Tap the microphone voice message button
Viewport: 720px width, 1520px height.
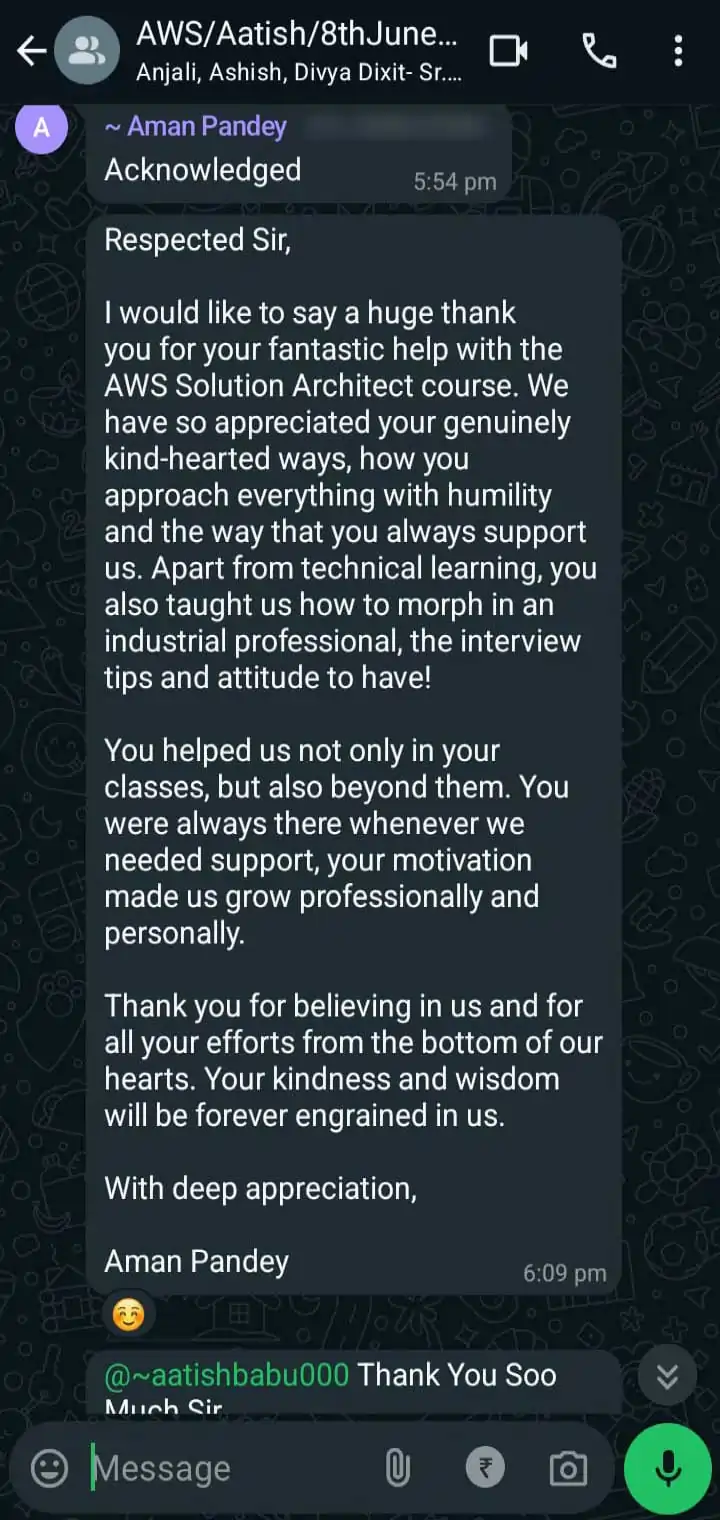[667, 1468]
